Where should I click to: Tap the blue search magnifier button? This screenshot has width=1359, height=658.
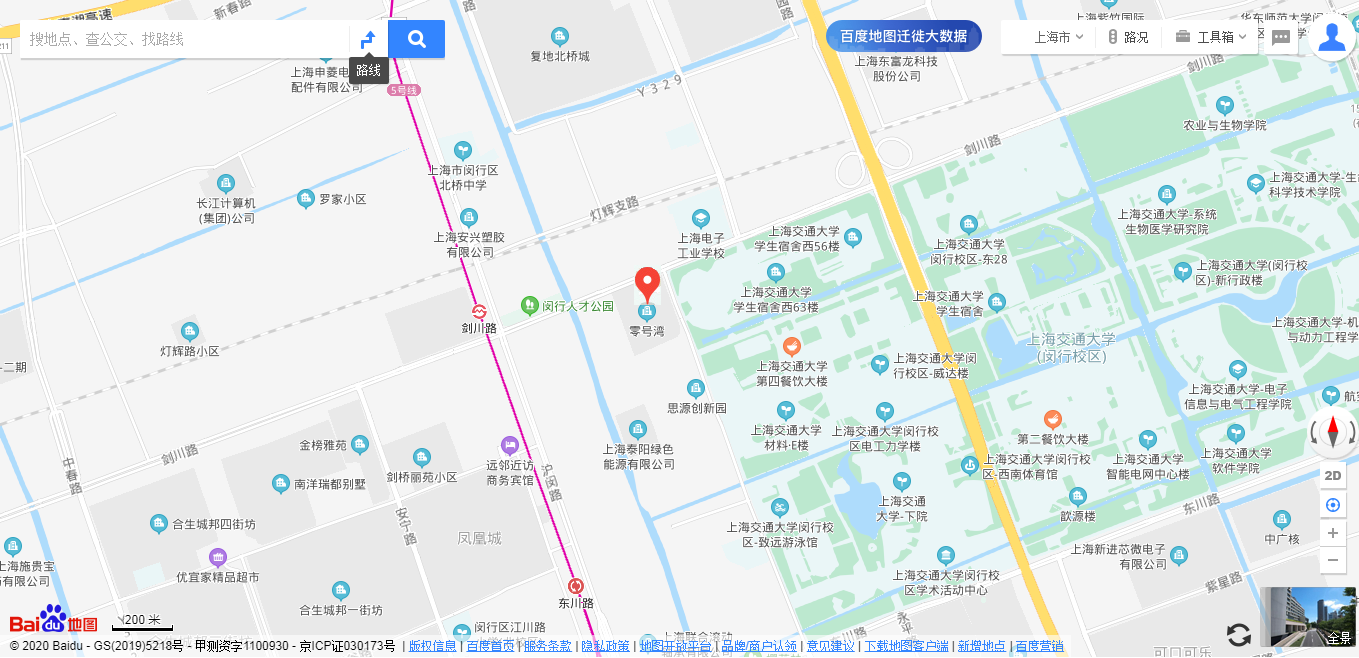(x=416, y=39)
